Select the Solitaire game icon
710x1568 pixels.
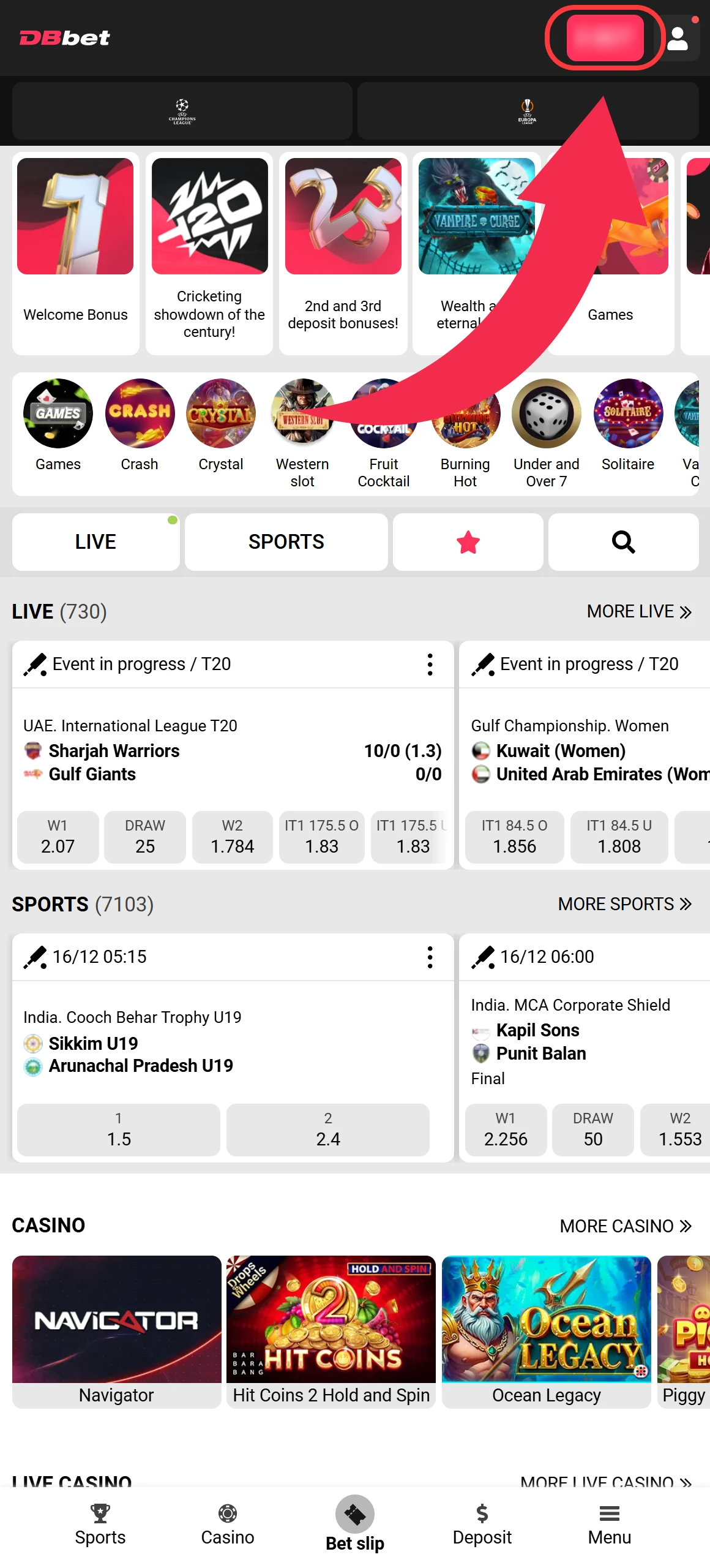[627, 413]
